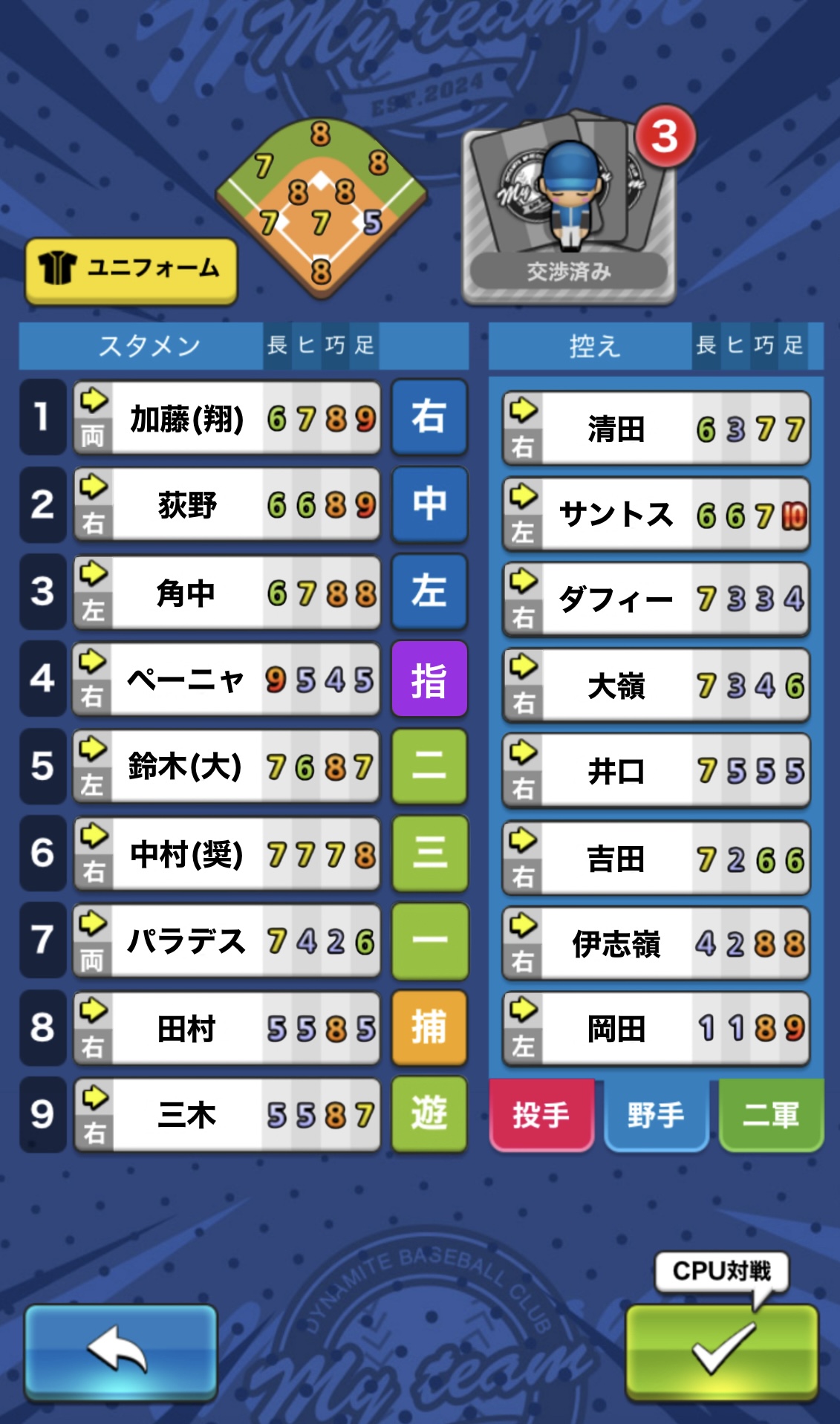Change the 右 position for 加藤(翔)
The width and height of the screenshot is (840, 1424).
[429, 417]
